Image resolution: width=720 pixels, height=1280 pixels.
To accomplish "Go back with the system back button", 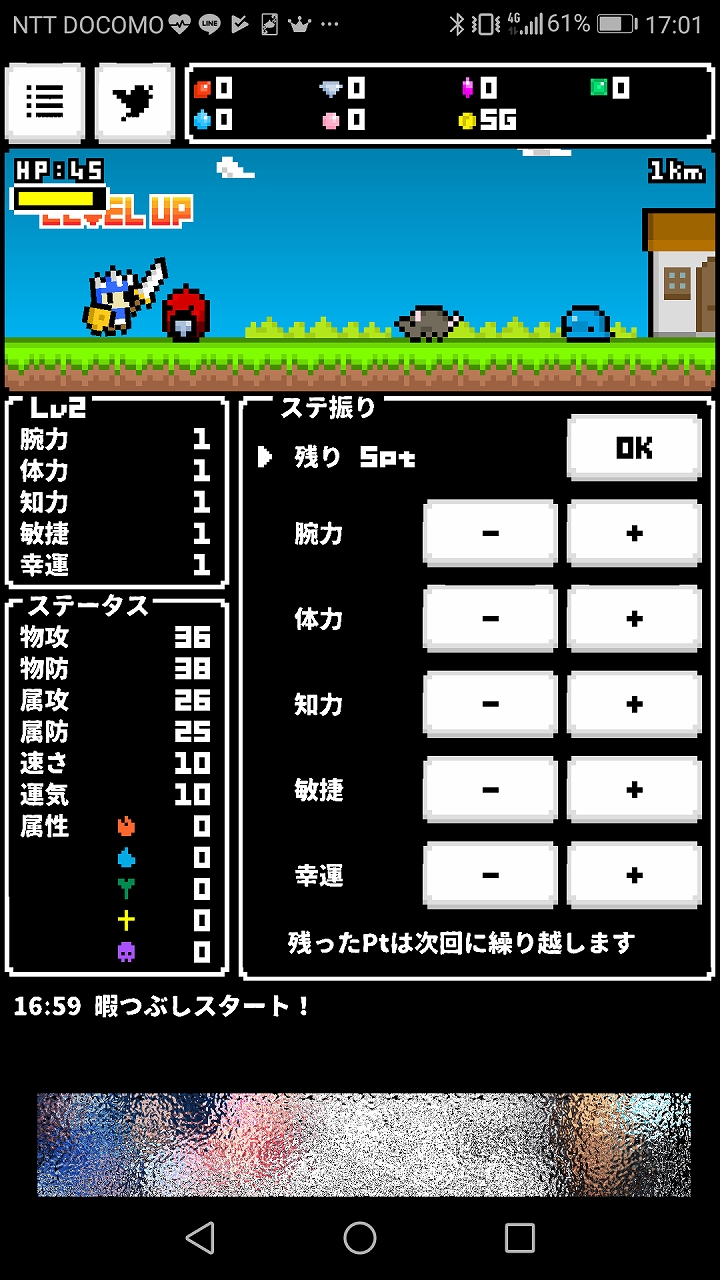I will click(x=200, y=1238).
